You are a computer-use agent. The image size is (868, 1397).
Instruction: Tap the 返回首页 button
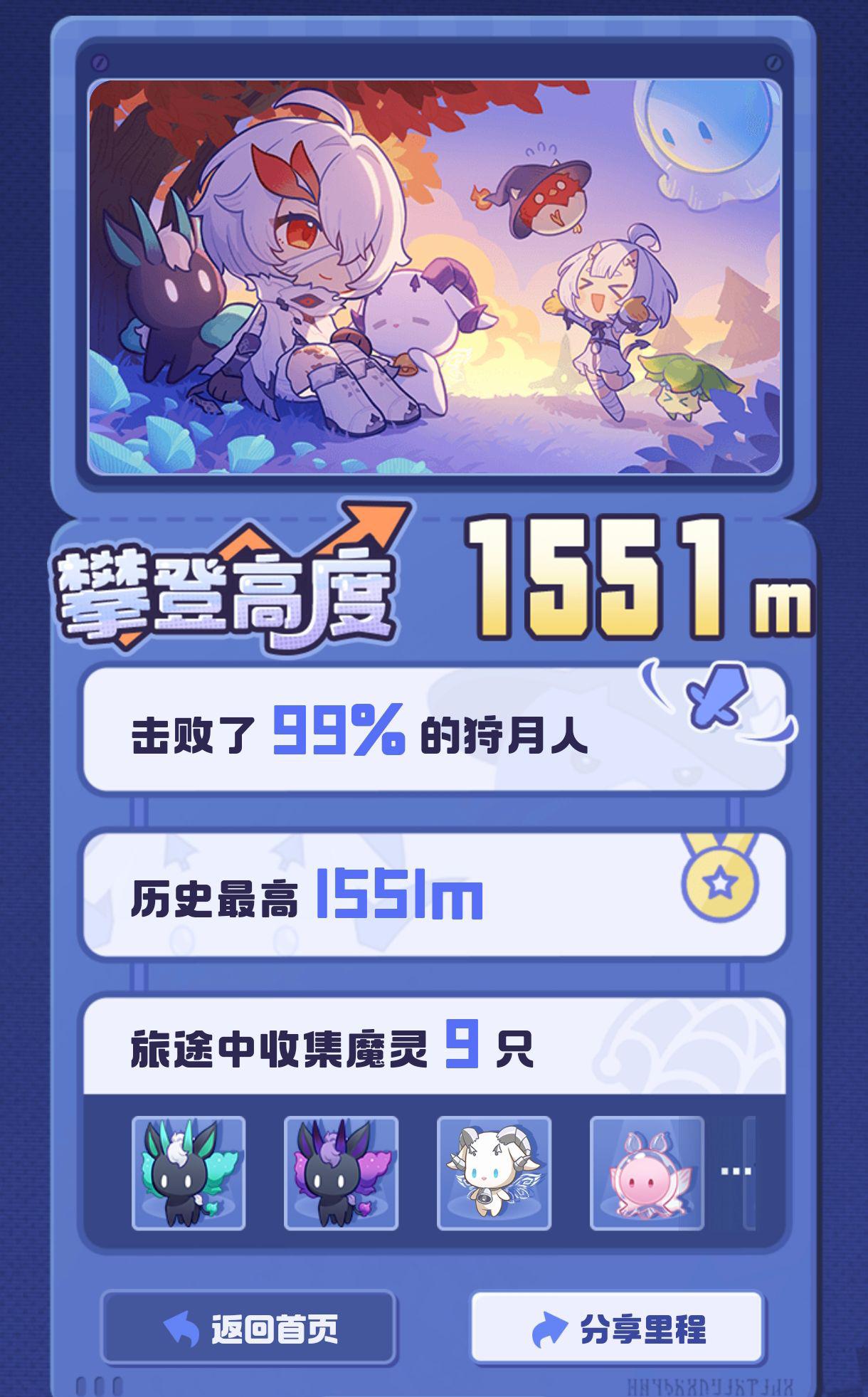(x=248, y=1328)
